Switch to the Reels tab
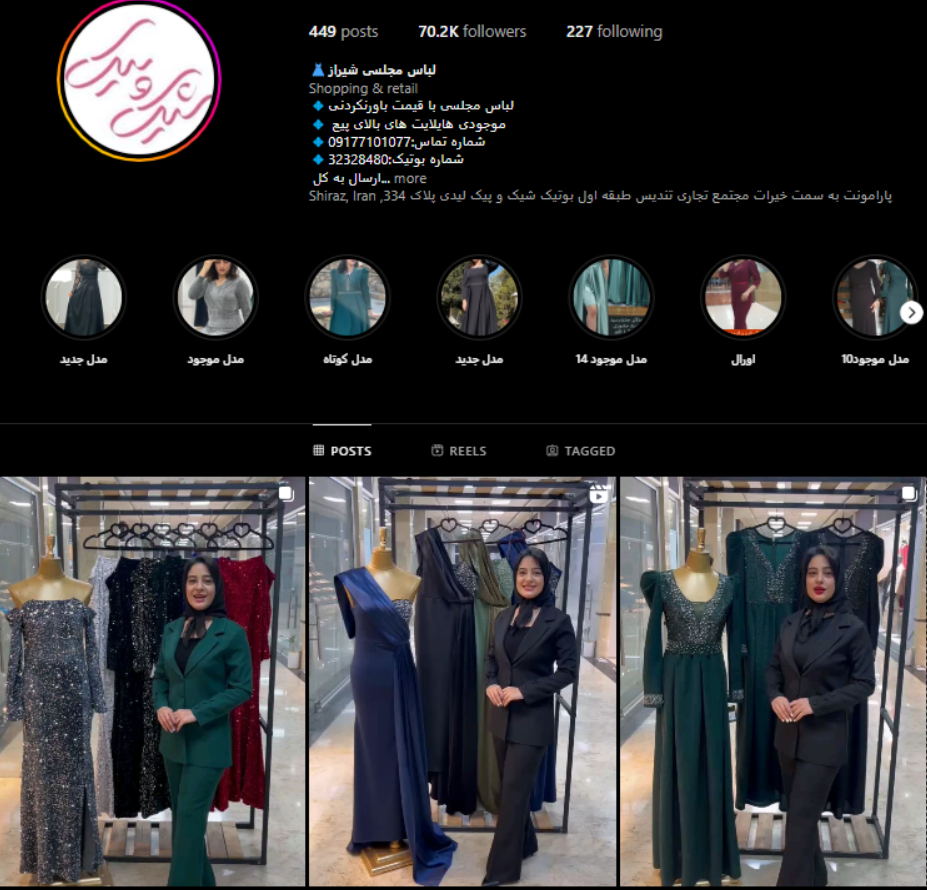The width and height of the screenshot is (927, 890). click(x=458, y=451)
